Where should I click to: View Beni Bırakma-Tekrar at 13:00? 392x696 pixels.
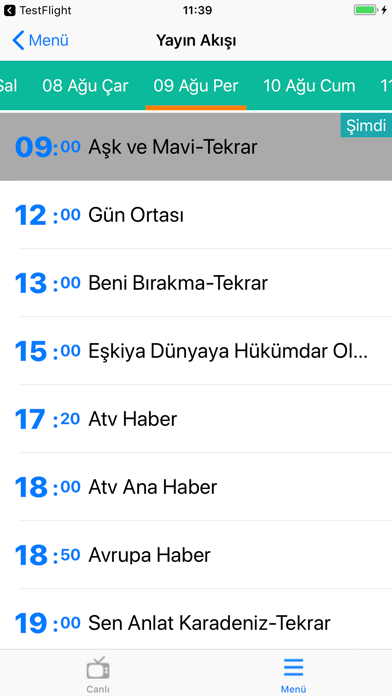[x=196, y=283]
